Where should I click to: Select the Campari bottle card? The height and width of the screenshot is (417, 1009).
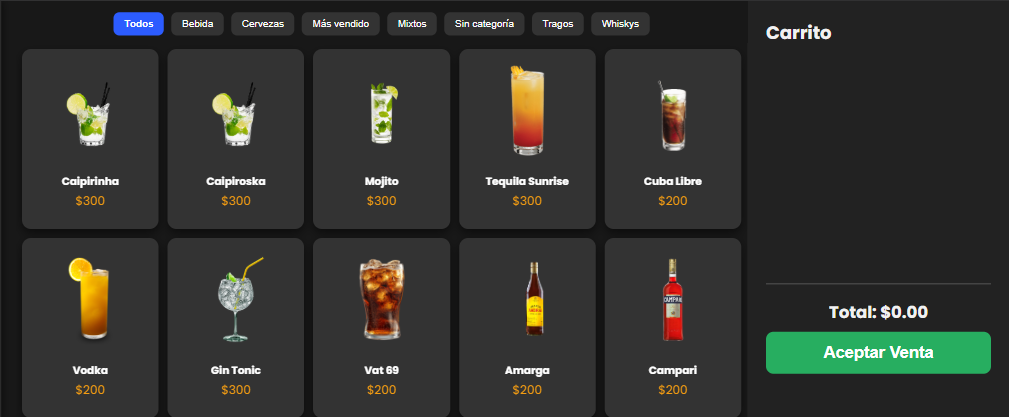tap(673, 327)
